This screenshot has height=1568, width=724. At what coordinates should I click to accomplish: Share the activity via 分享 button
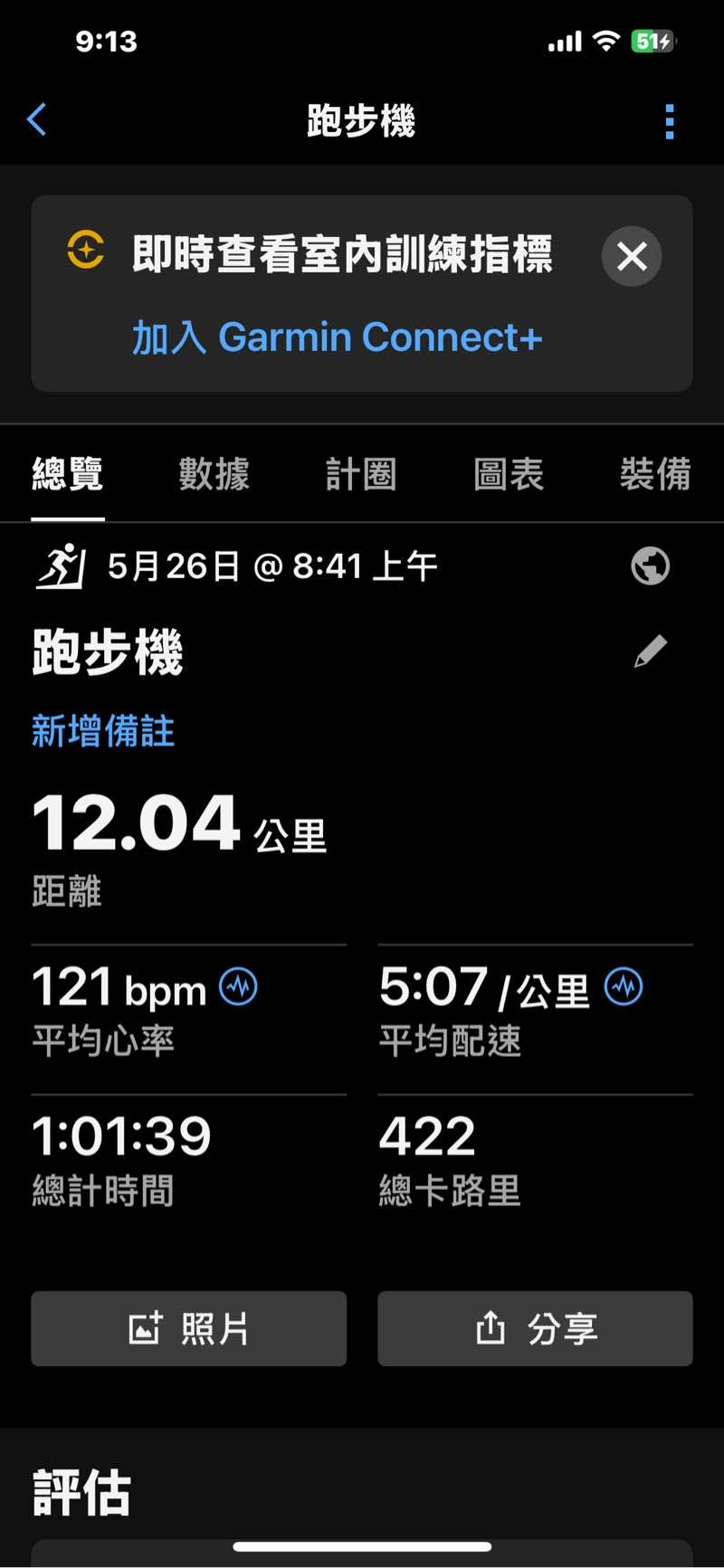click(x=535, y=1328)
